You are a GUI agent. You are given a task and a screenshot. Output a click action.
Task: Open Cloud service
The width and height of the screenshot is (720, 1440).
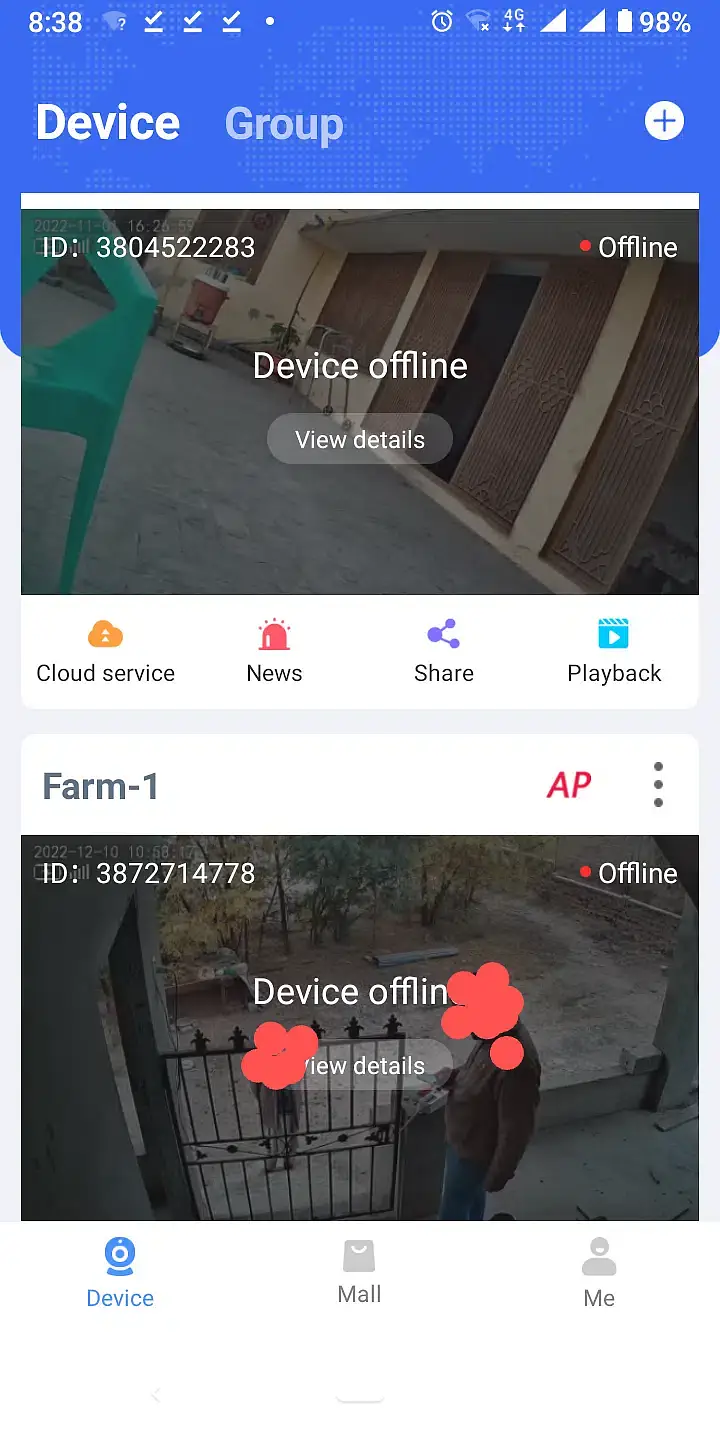point(106,652)
